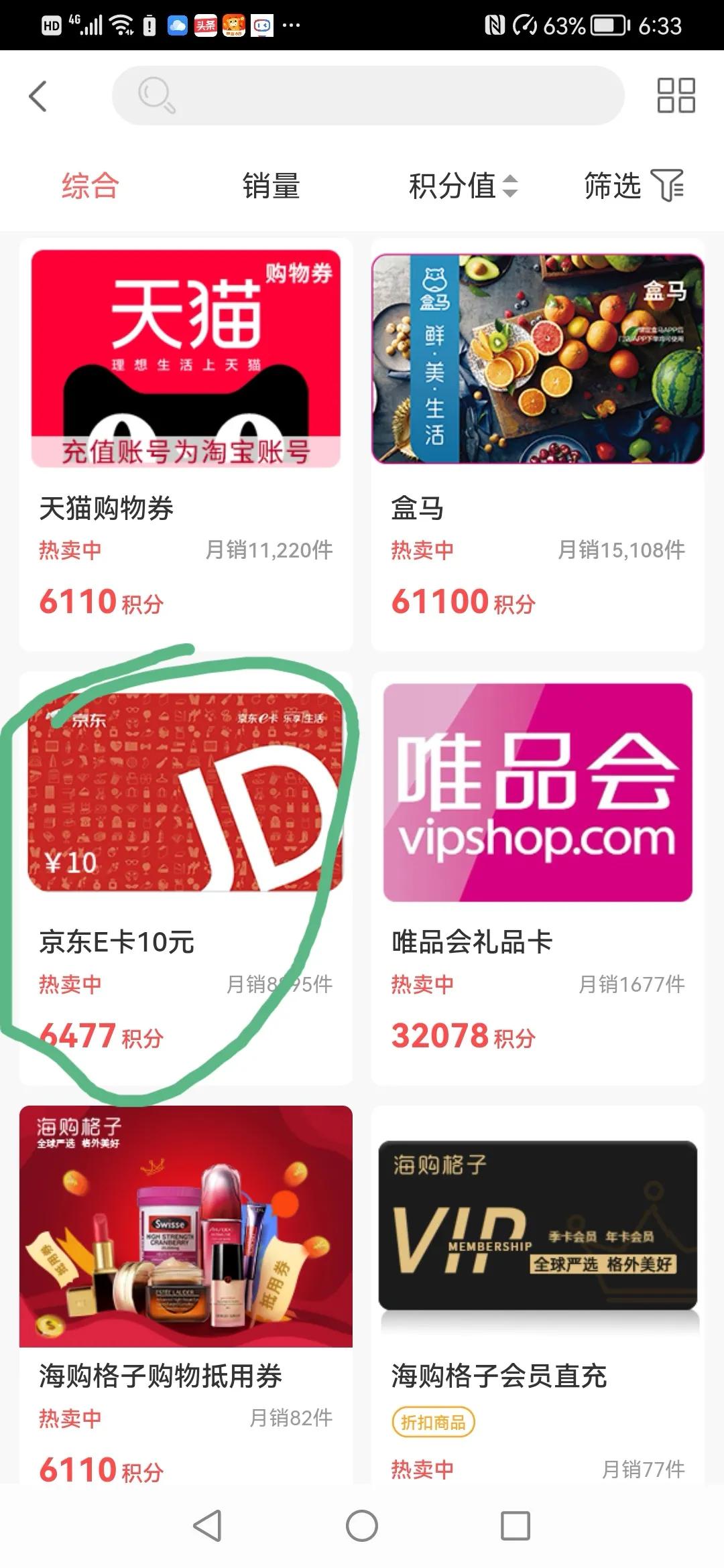The image size is (724, 1568).
Task: Switch to the 销量 tab
Action: [x=271, y=186]
